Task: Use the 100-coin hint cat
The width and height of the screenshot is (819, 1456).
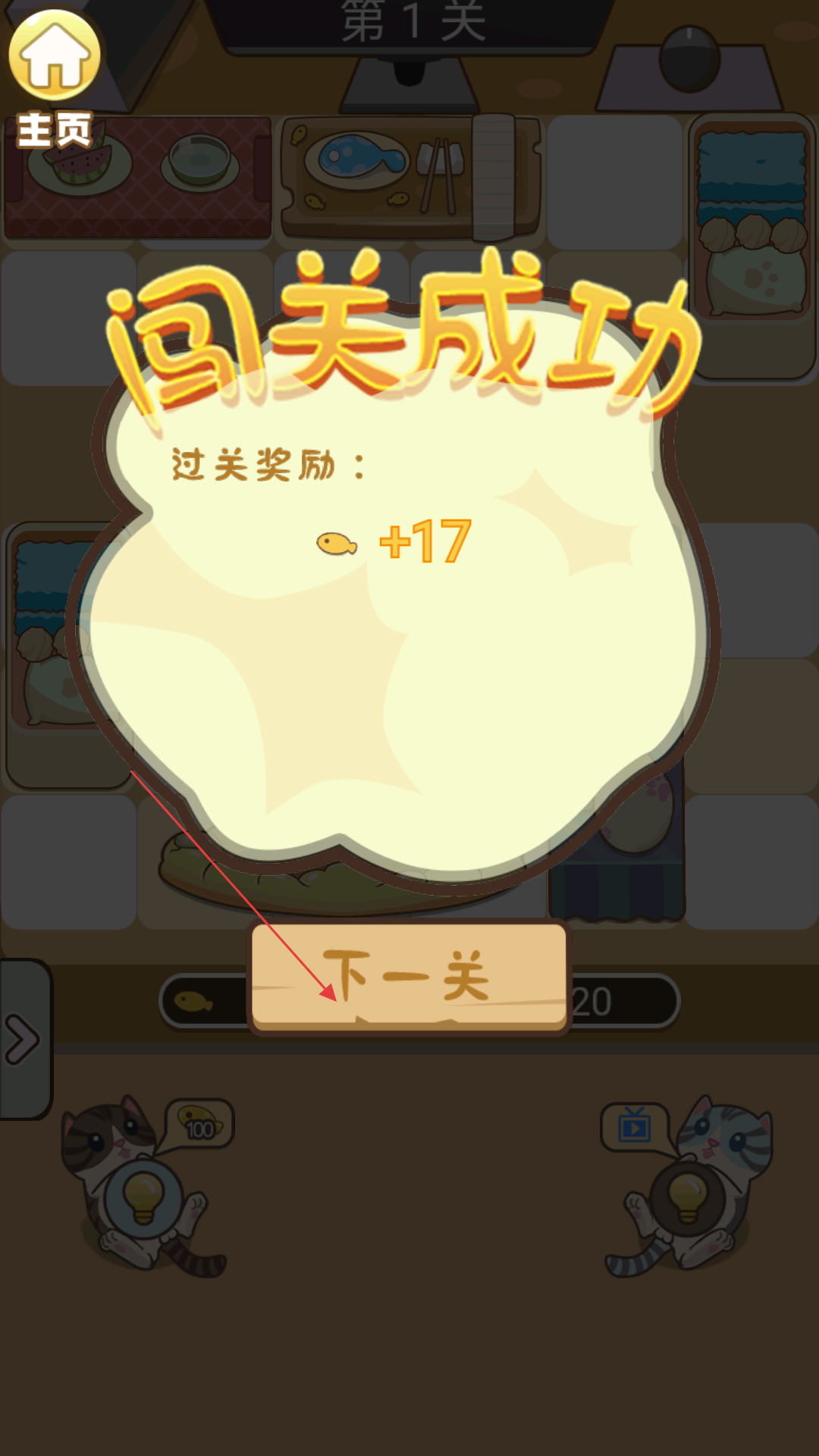Action: [x=144, y=1185]
